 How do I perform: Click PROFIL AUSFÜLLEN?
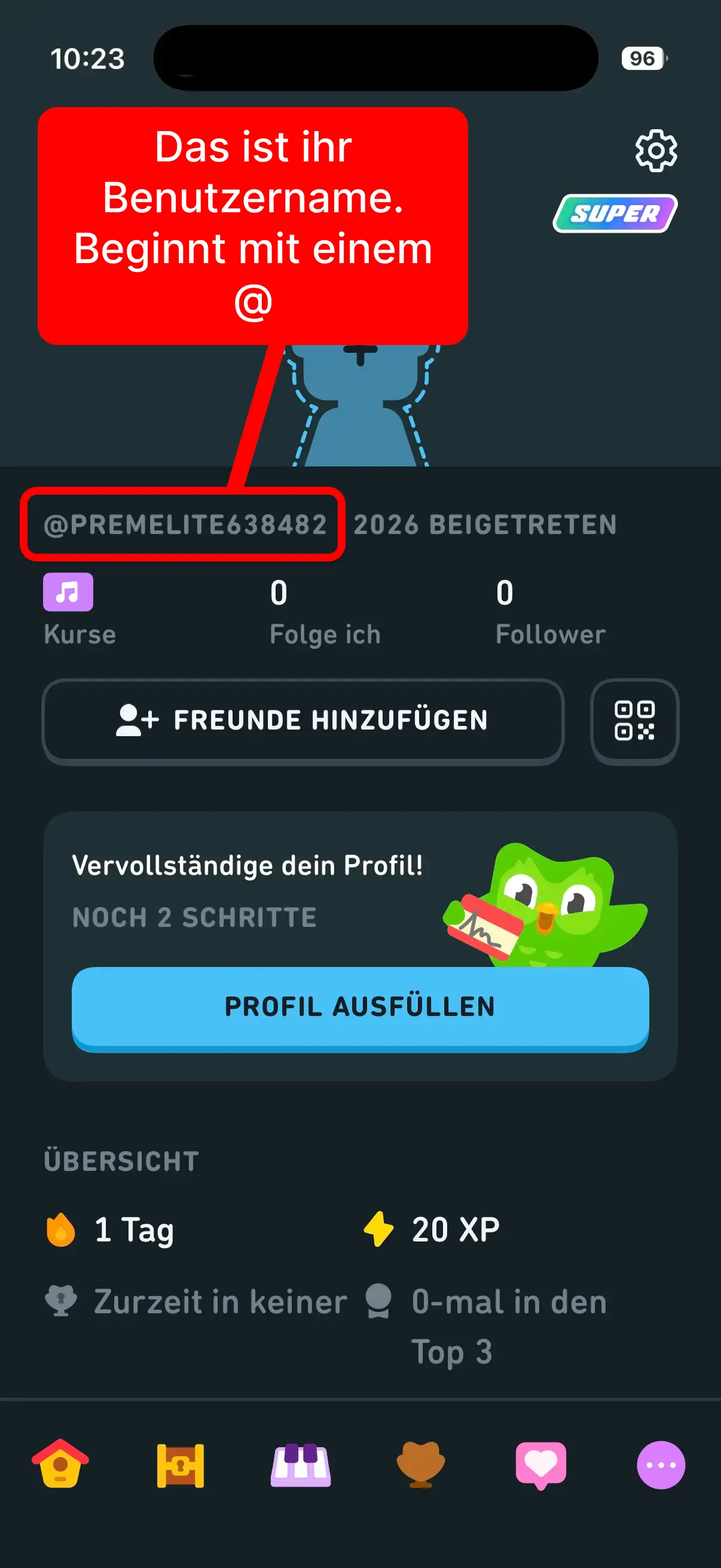pos(360,1006)
